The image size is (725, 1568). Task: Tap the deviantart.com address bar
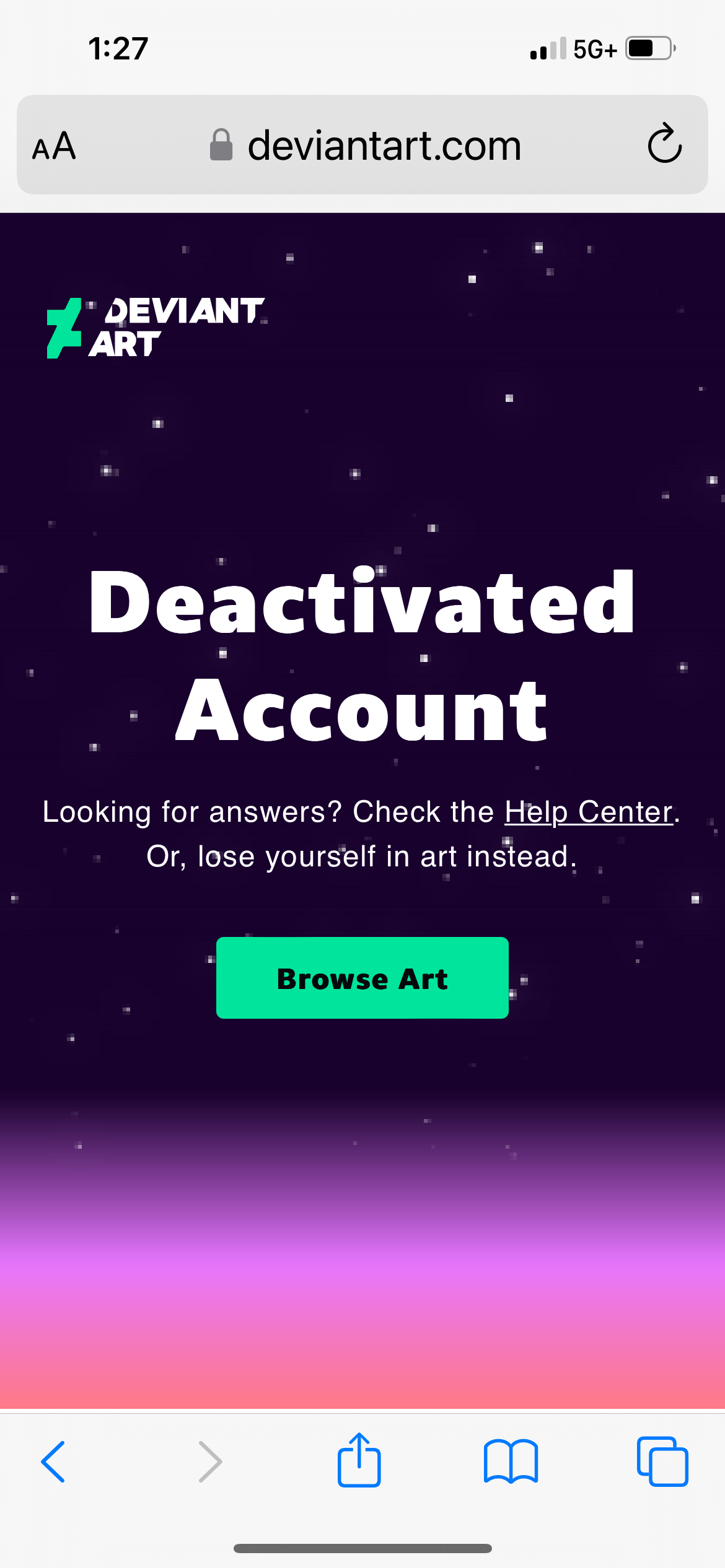383,146
